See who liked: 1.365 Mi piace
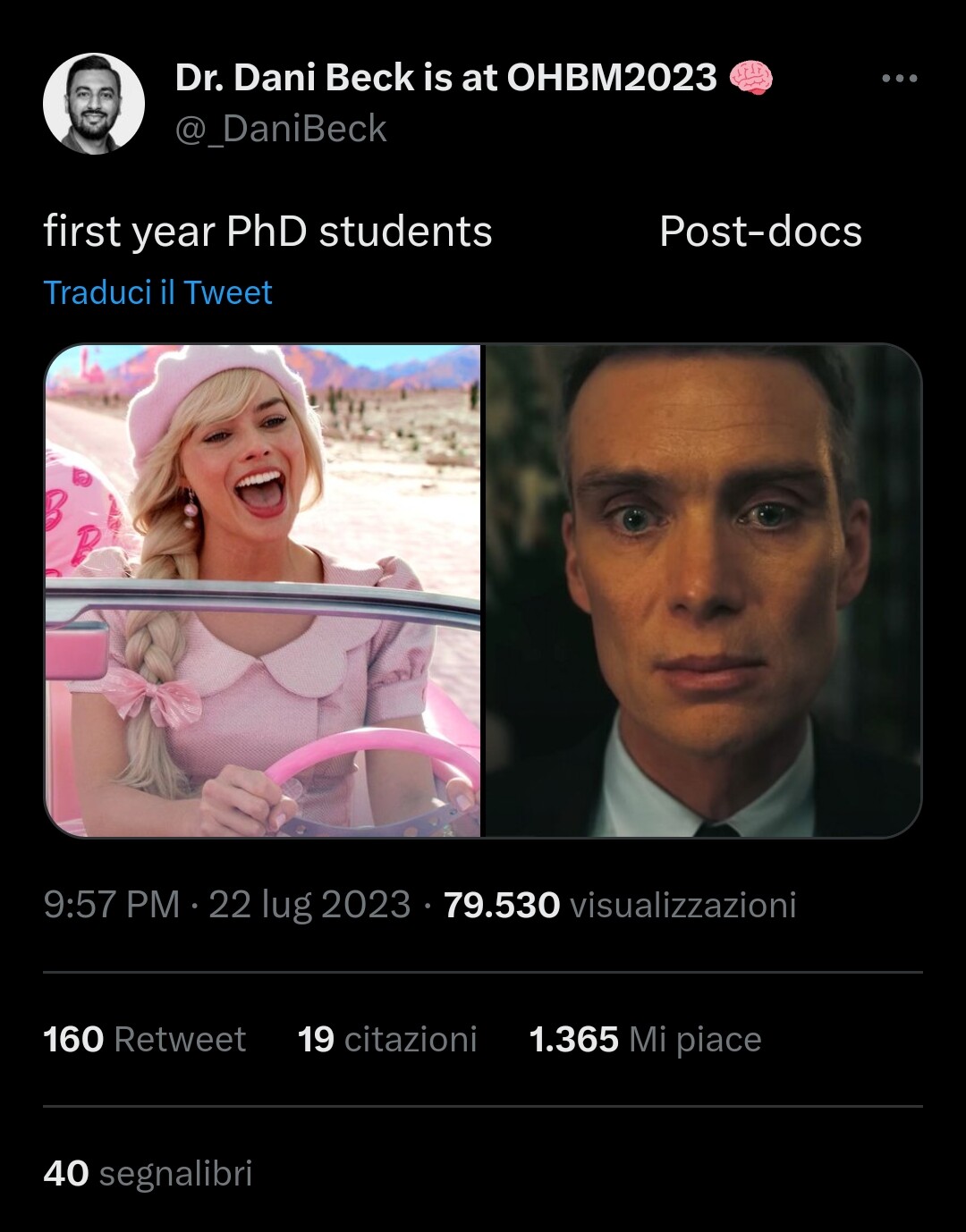This screenshot has height=1232, width=966. pos(645,1039)
